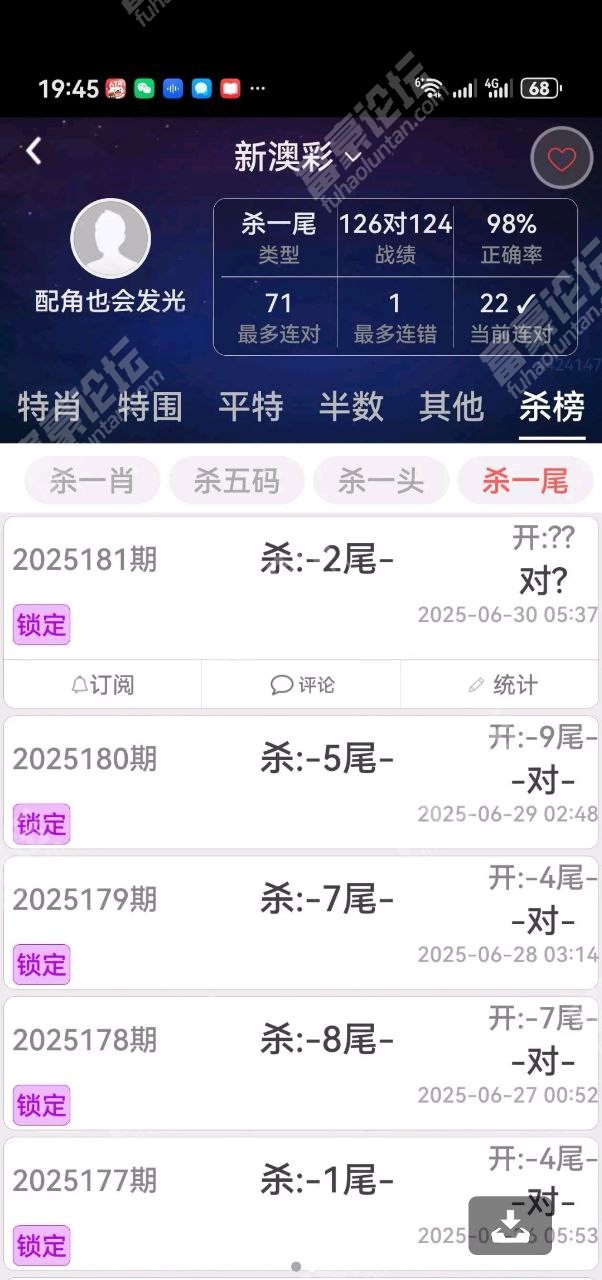
Task: Tap the floating download icon
Action: 510,1226
